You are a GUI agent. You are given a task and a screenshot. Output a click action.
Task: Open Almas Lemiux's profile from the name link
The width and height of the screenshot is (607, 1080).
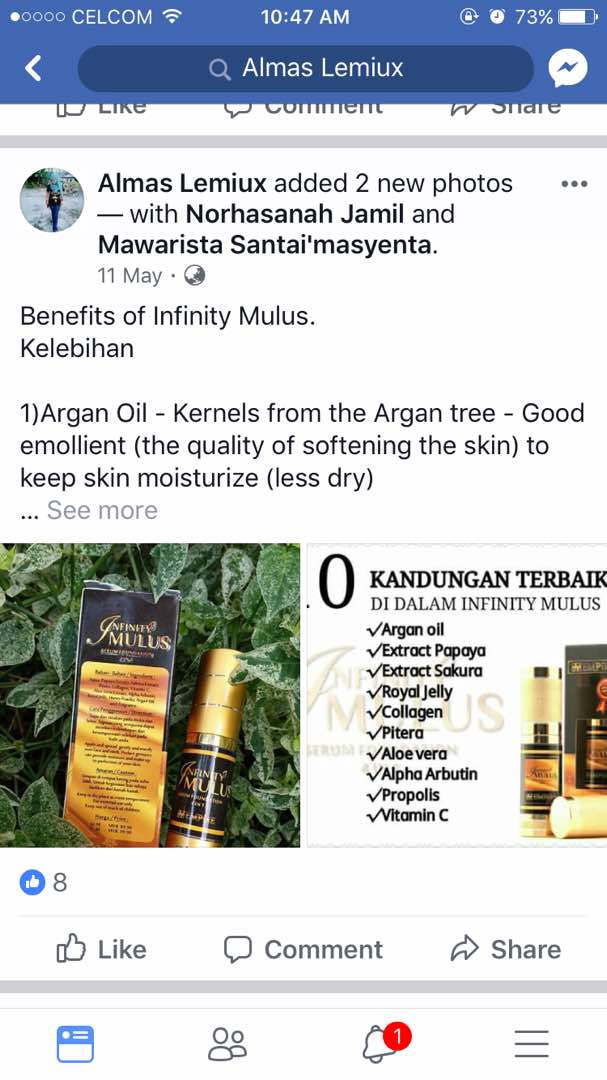(x=182, y=183)
